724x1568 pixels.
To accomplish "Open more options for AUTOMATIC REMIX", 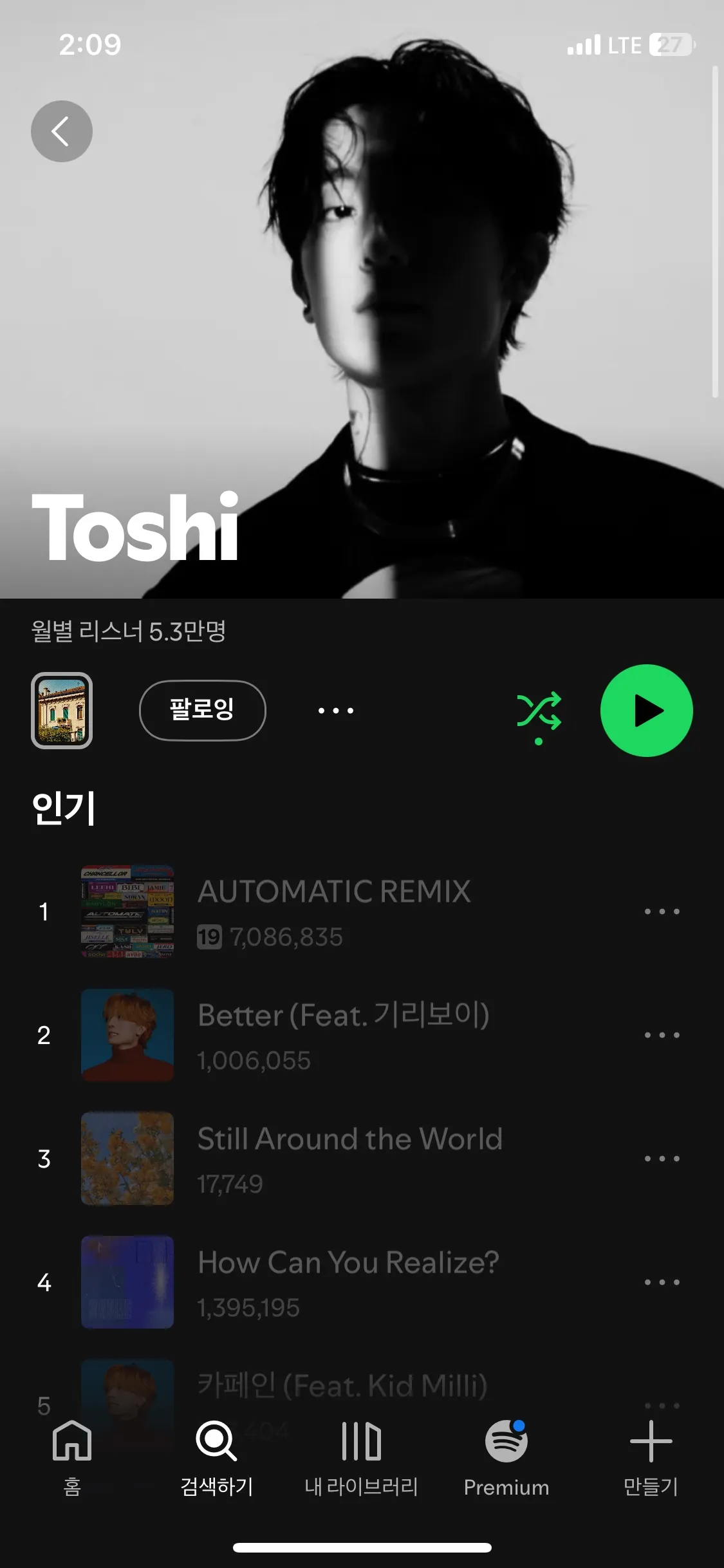I will pyautogui.click(x=662, y=911).
